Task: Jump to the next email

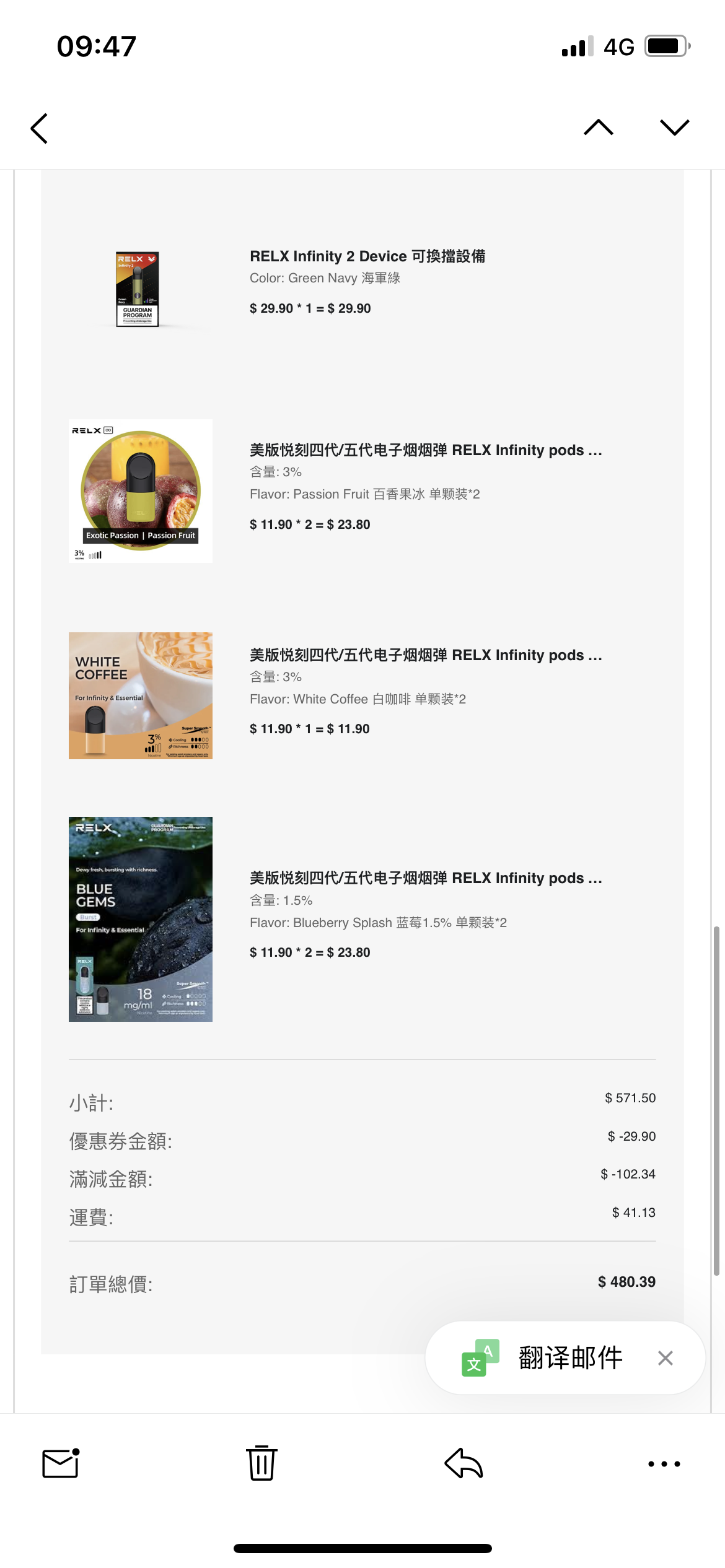Action: coord(674,128)
